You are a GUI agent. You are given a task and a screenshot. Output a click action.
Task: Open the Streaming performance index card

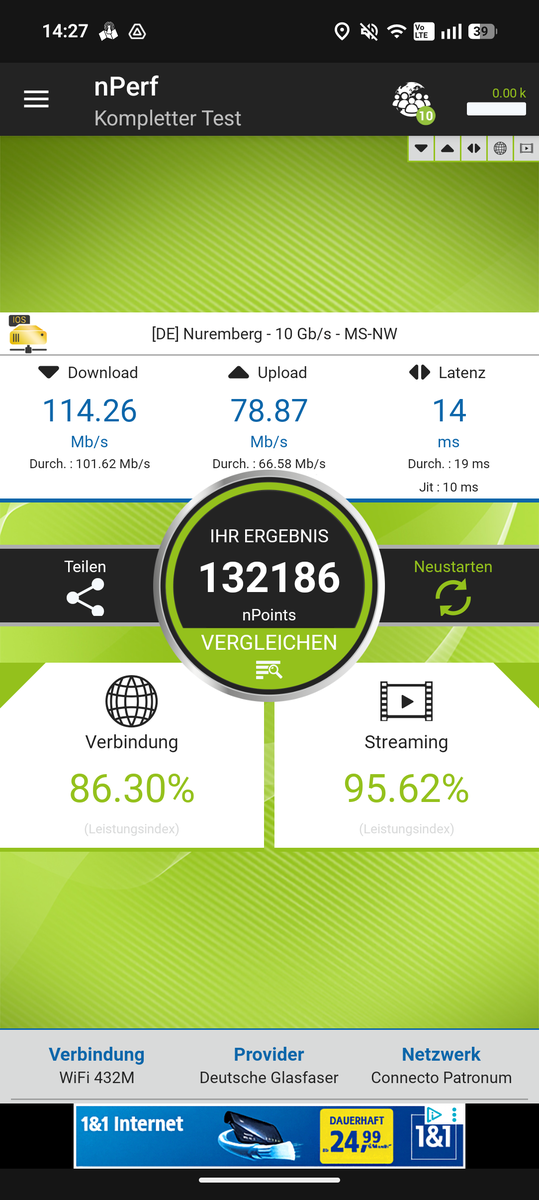click(406, 756)
